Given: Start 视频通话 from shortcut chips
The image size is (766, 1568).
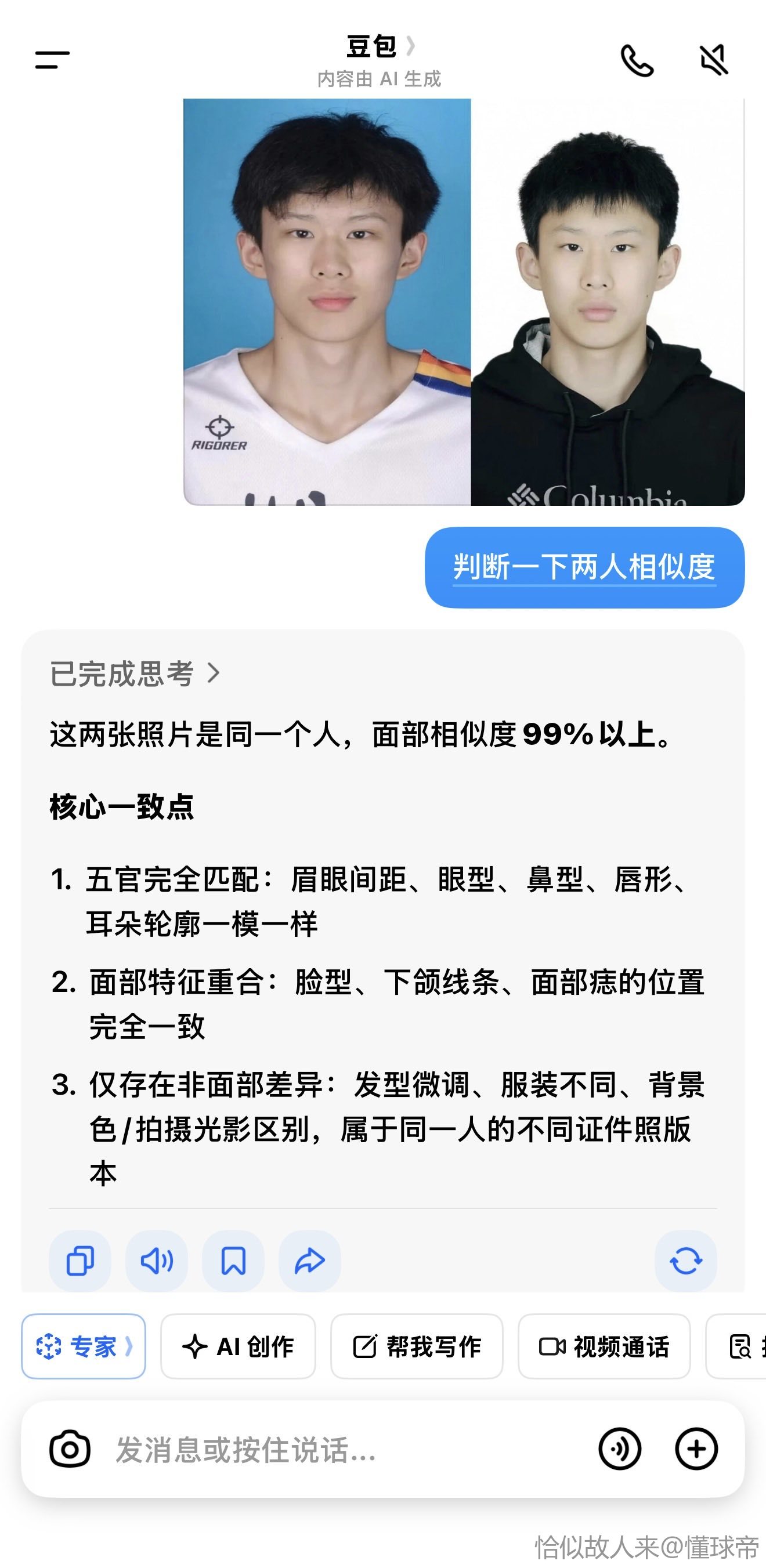Looking at the screenshot, I should click(x=604, y=1346).
